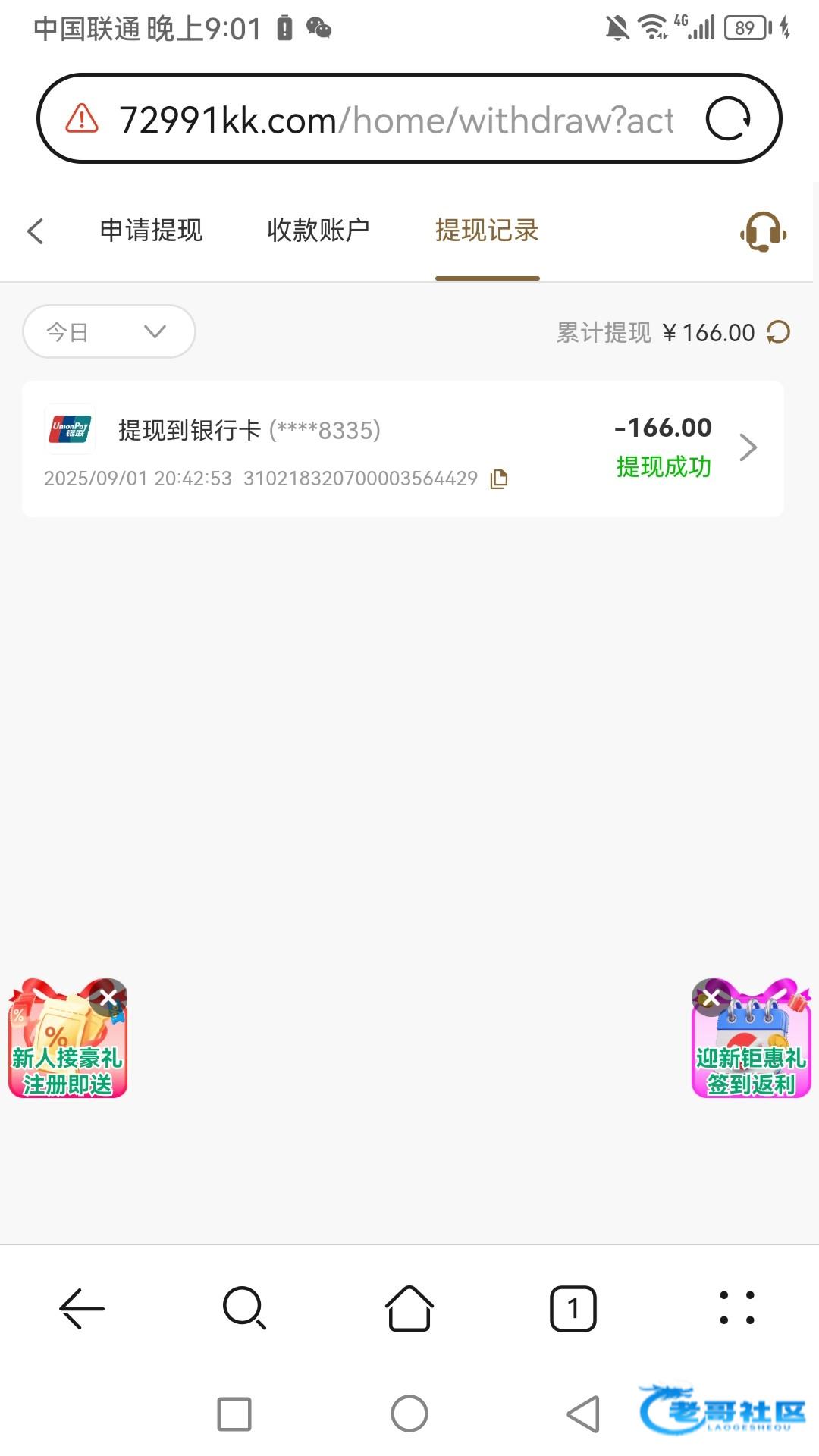
Task: Tap the browser address bar
Action: click(x=394, y=120)
